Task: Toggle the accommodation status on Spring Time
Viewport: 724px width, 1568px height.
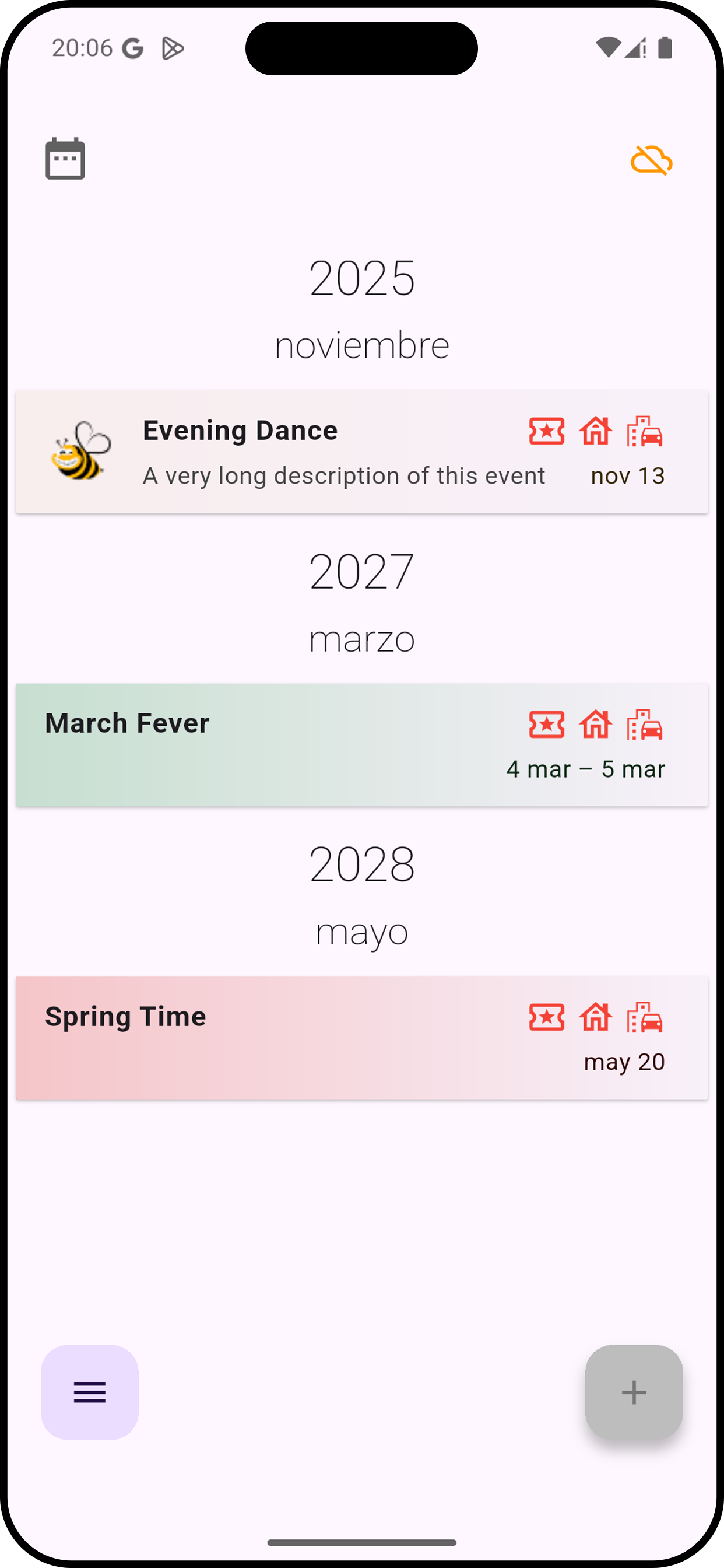Action: pyautogui.click(x=597, y=1017)
